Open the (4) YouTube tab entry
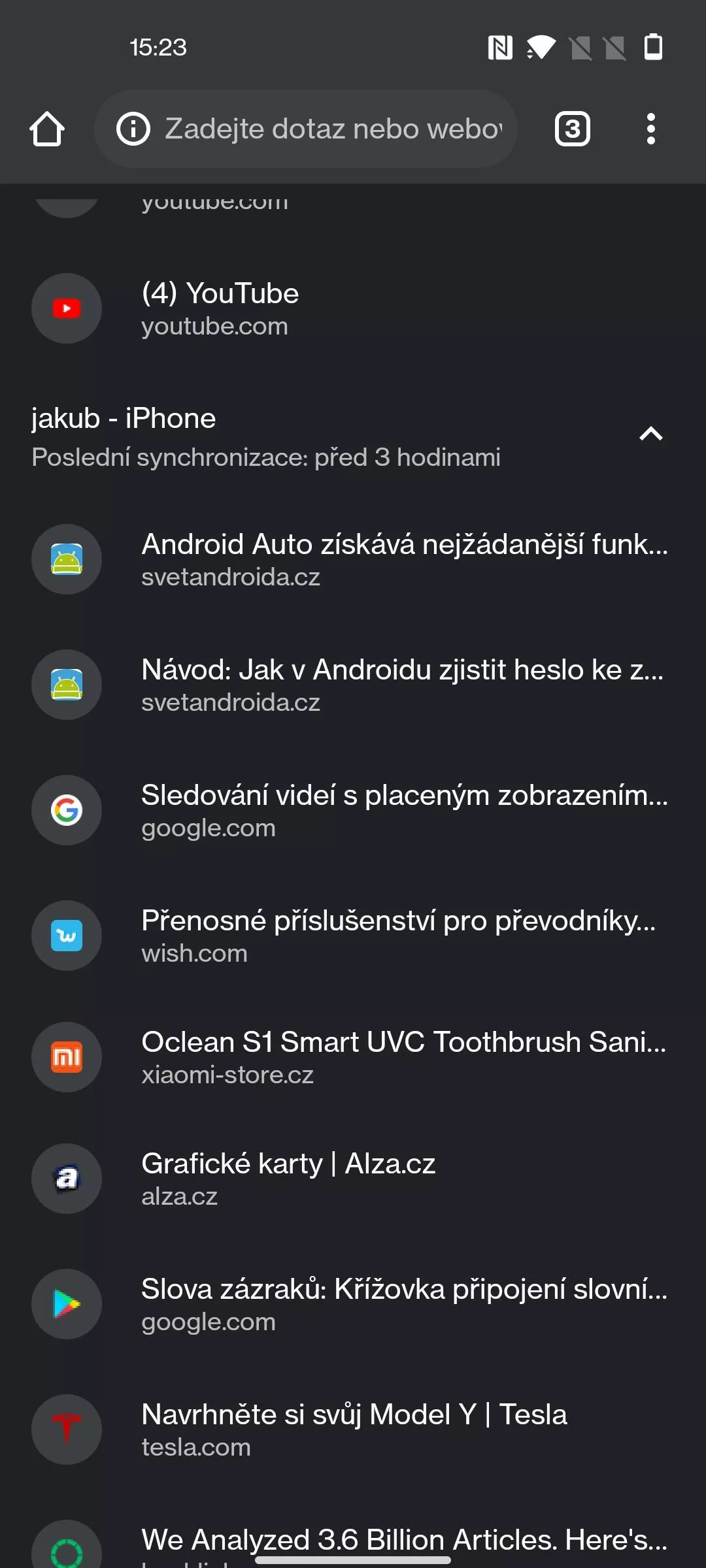The width and height of the screenshot is (706, 1568). (x=353, y=308)
